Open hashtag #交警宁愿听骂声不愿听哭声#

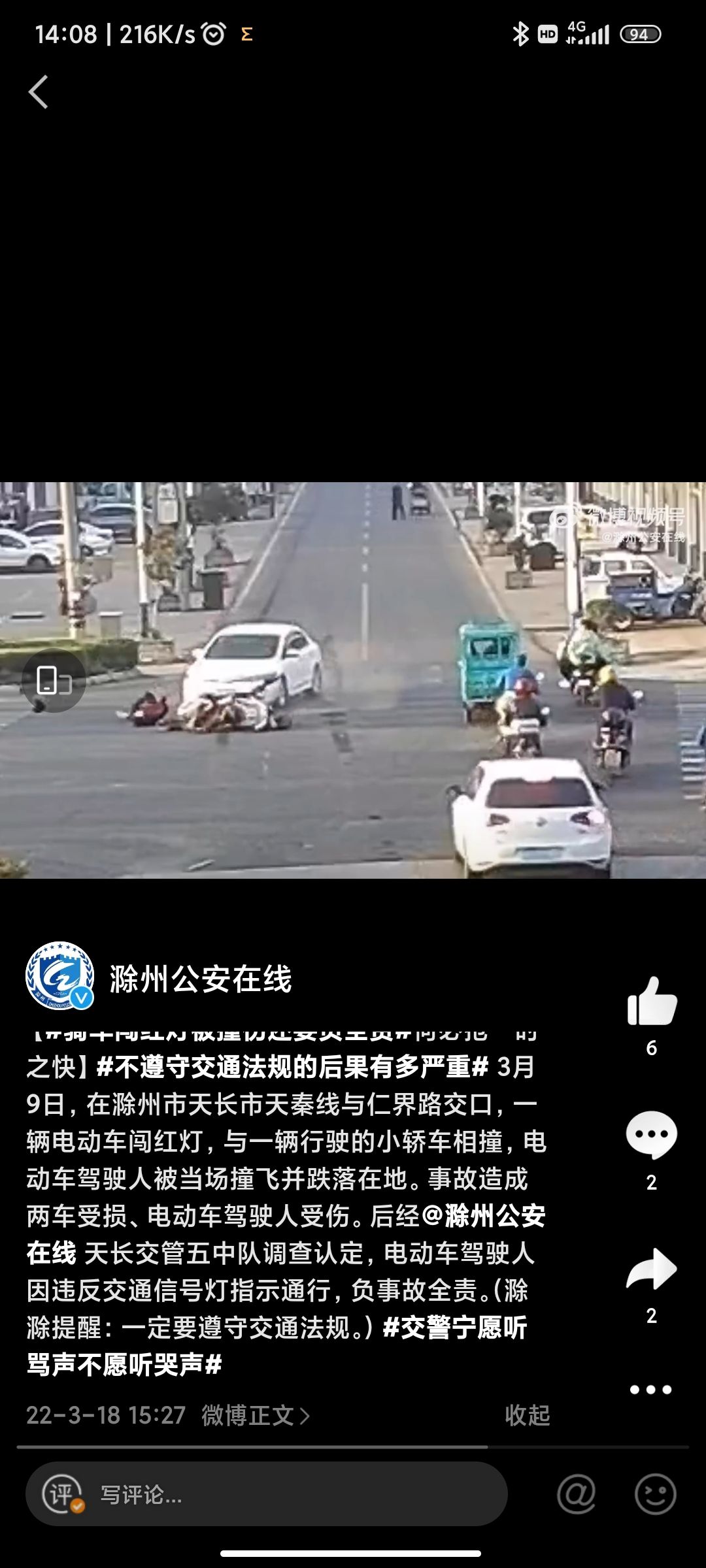coord(277,1346)
